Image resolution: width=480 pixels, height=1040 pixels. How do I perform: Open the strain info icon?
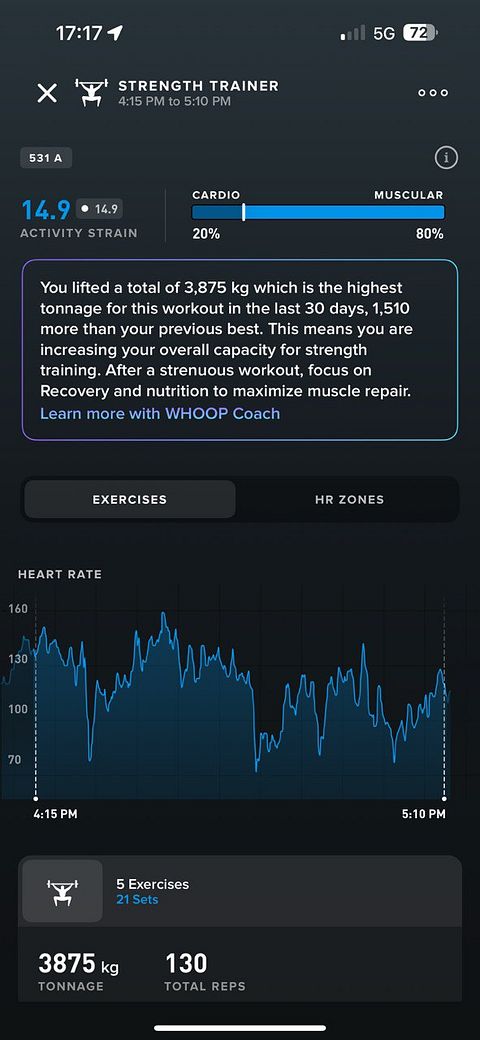point(446,158)
